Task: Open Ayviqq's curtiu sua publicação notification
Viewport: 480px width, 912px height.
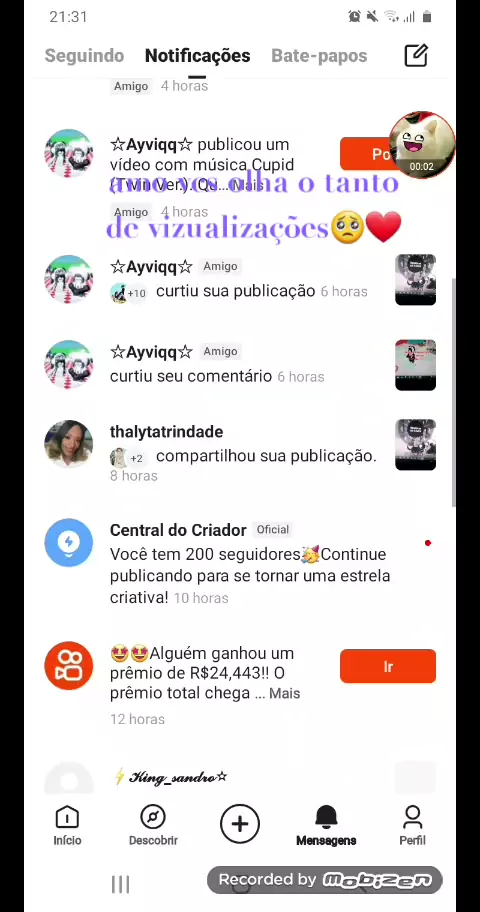Action: pos(240,280)
